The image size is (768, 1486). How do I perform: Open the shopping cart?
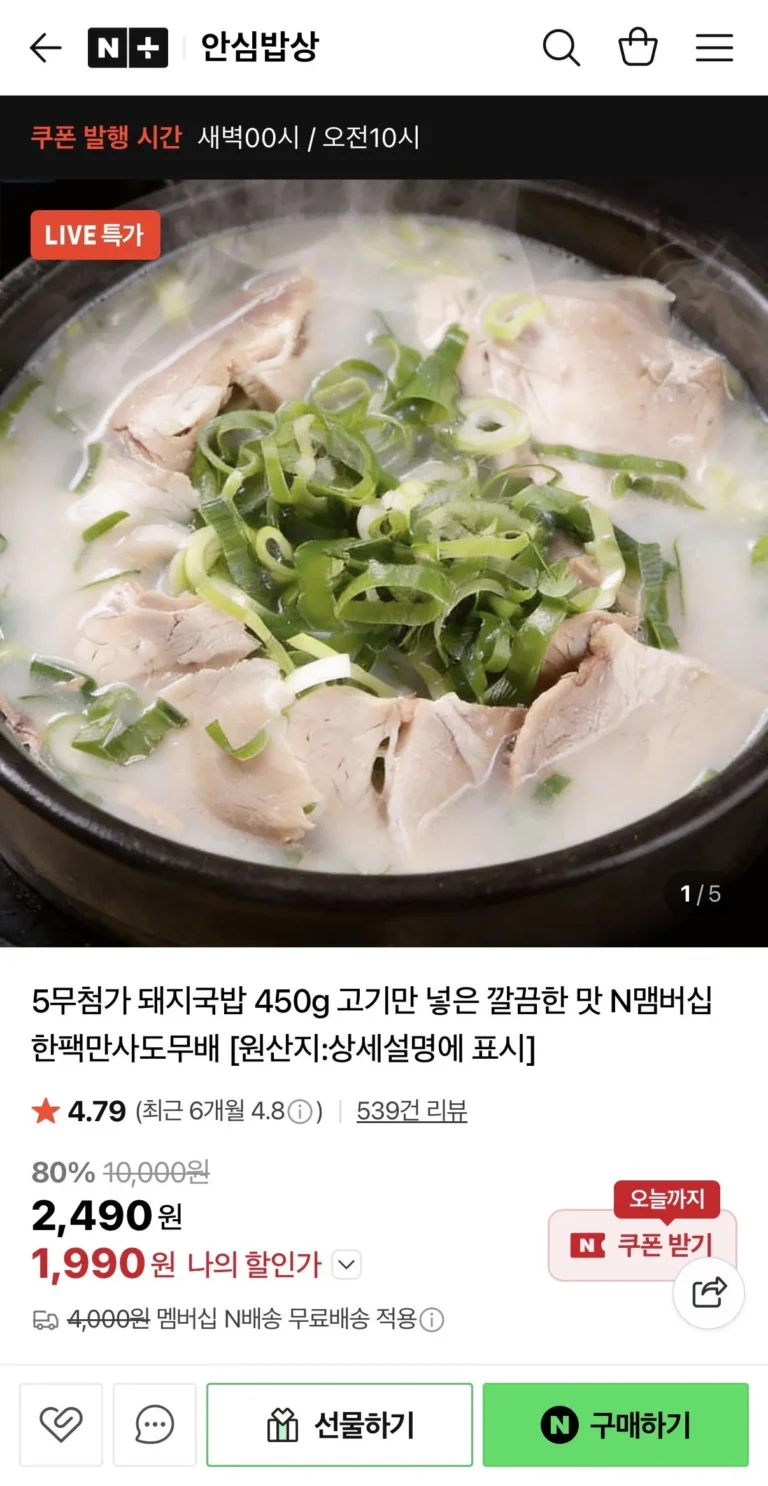click(x=638, y=47)
